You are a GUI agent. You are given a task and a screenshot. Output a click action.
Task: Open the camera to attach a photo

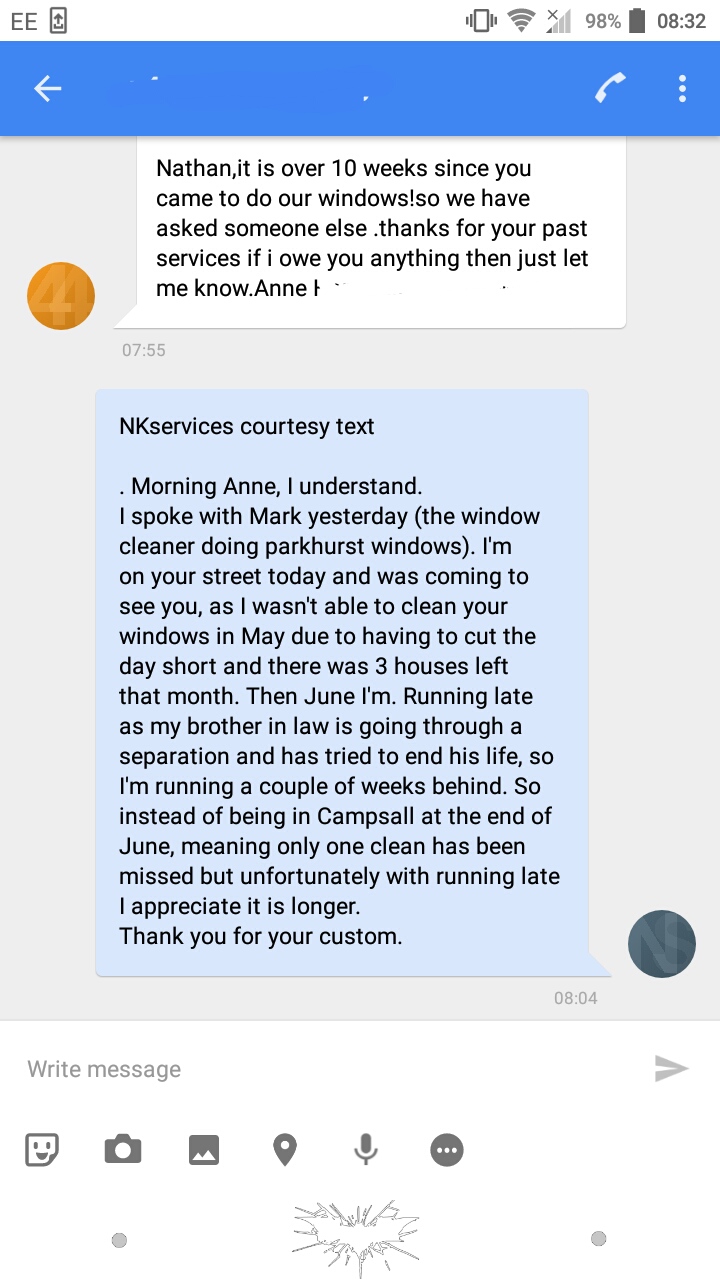[123, 1150]
